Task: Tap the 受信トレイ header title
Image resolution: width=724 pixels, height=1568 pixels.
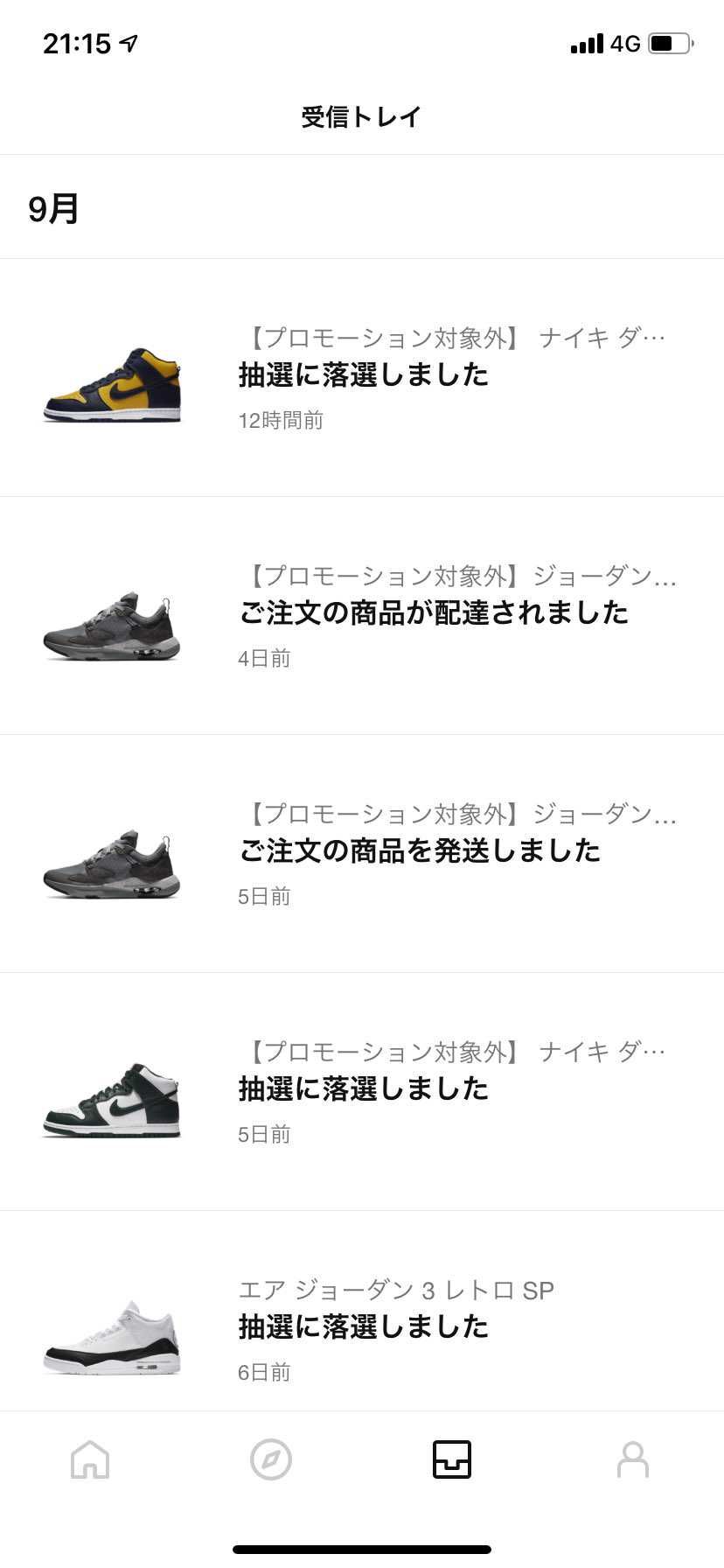Action: click(361, 115)
